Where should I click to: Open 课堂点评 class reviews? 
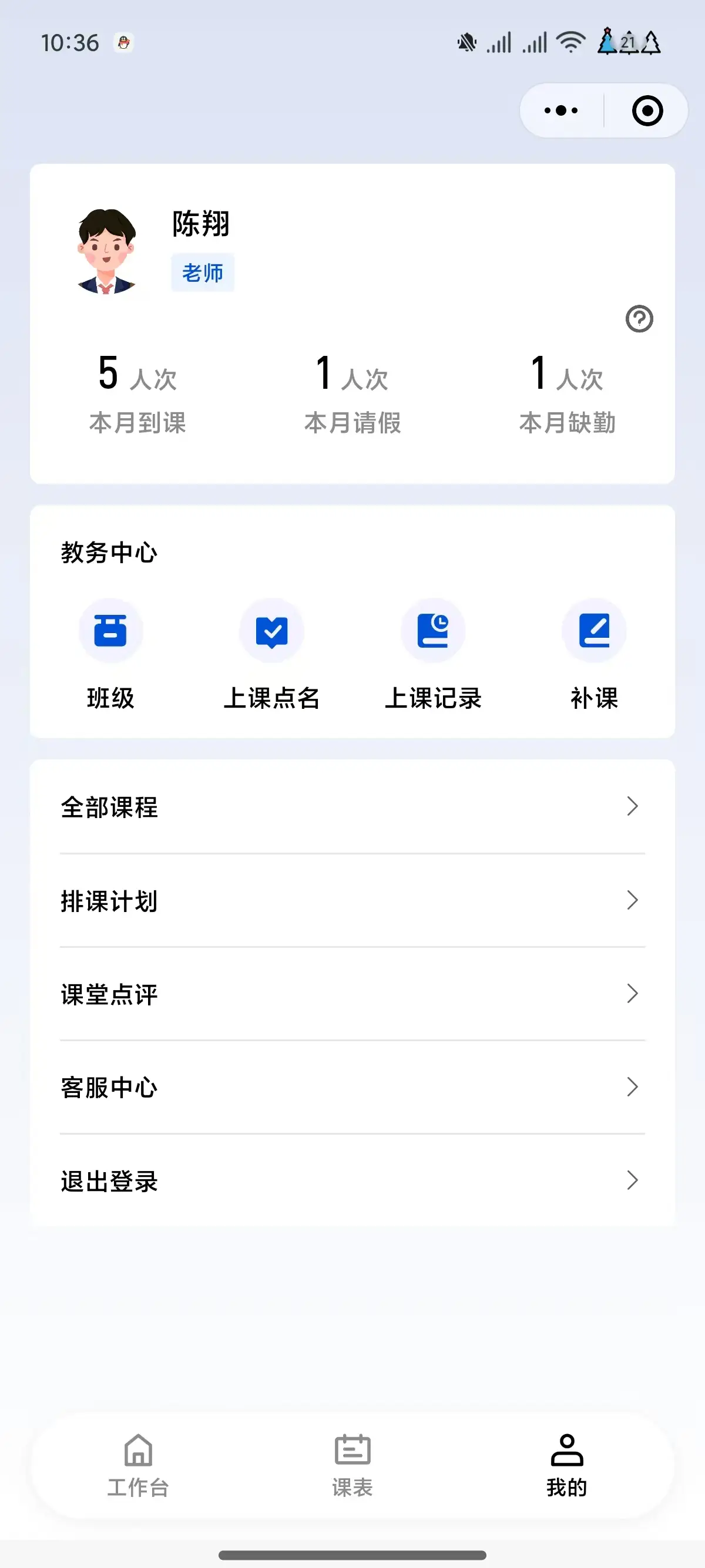pos(352,994)
